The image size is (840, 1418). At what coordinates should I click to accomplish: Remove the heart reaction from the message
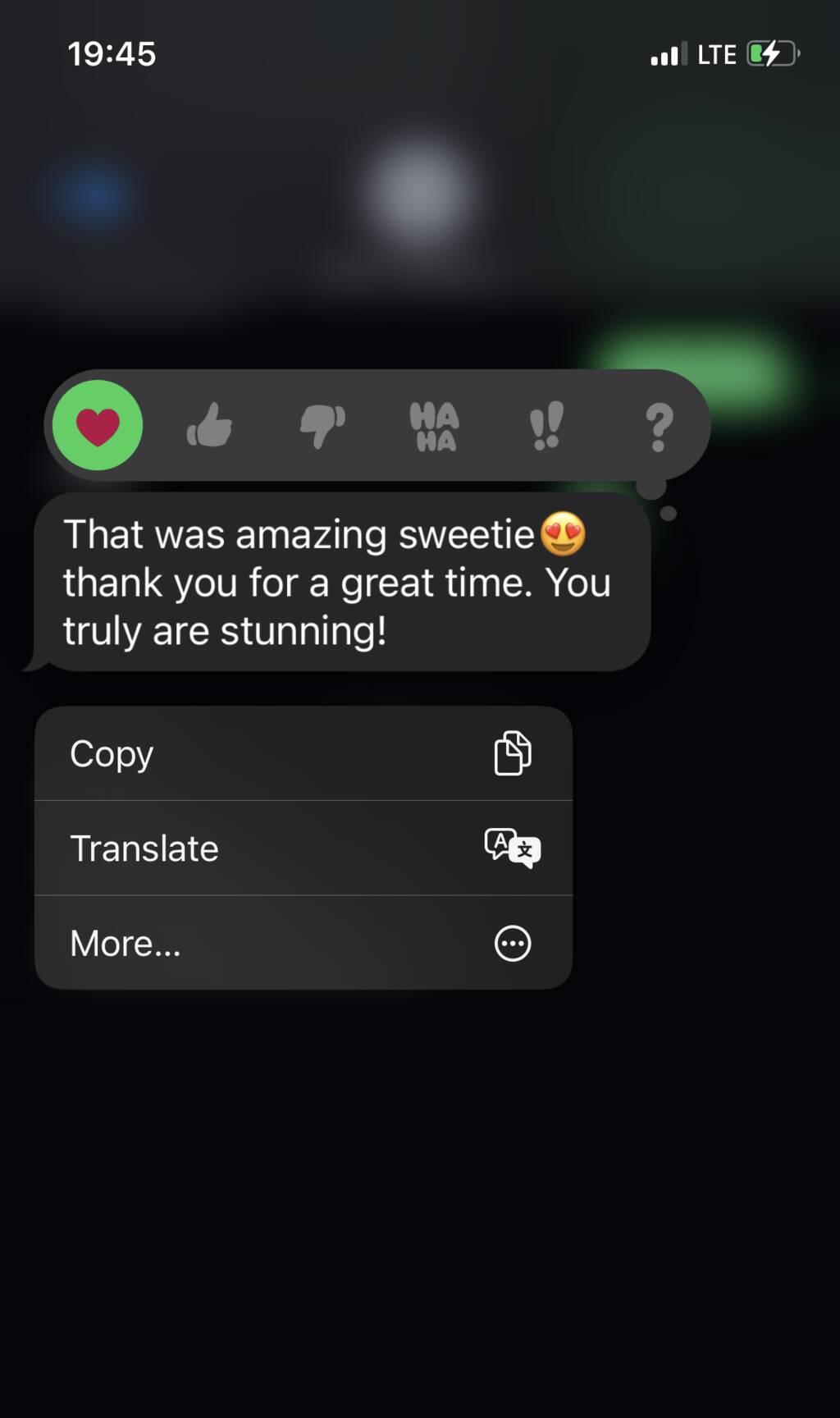(98, 425)
